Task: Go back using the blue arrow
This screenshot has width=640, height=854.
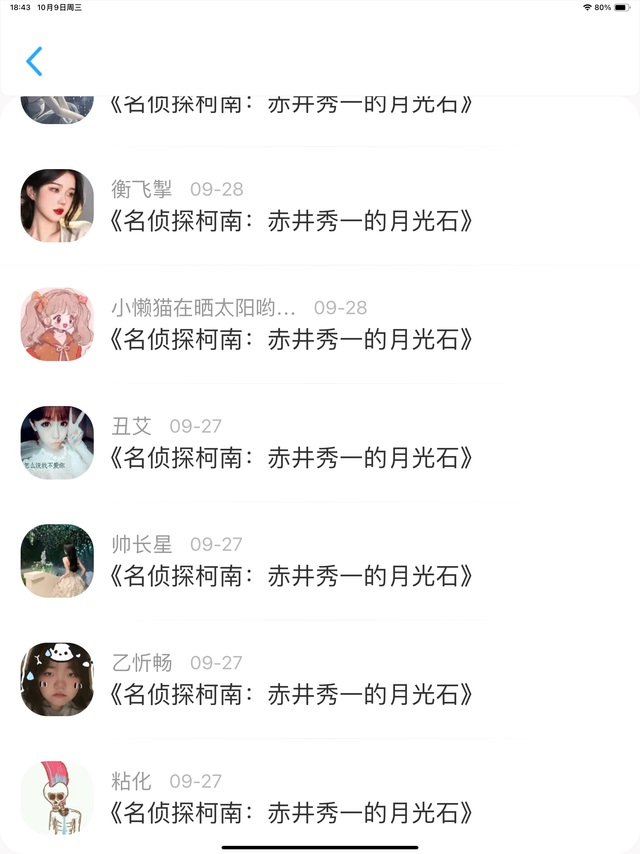Action: pos(34,62)
